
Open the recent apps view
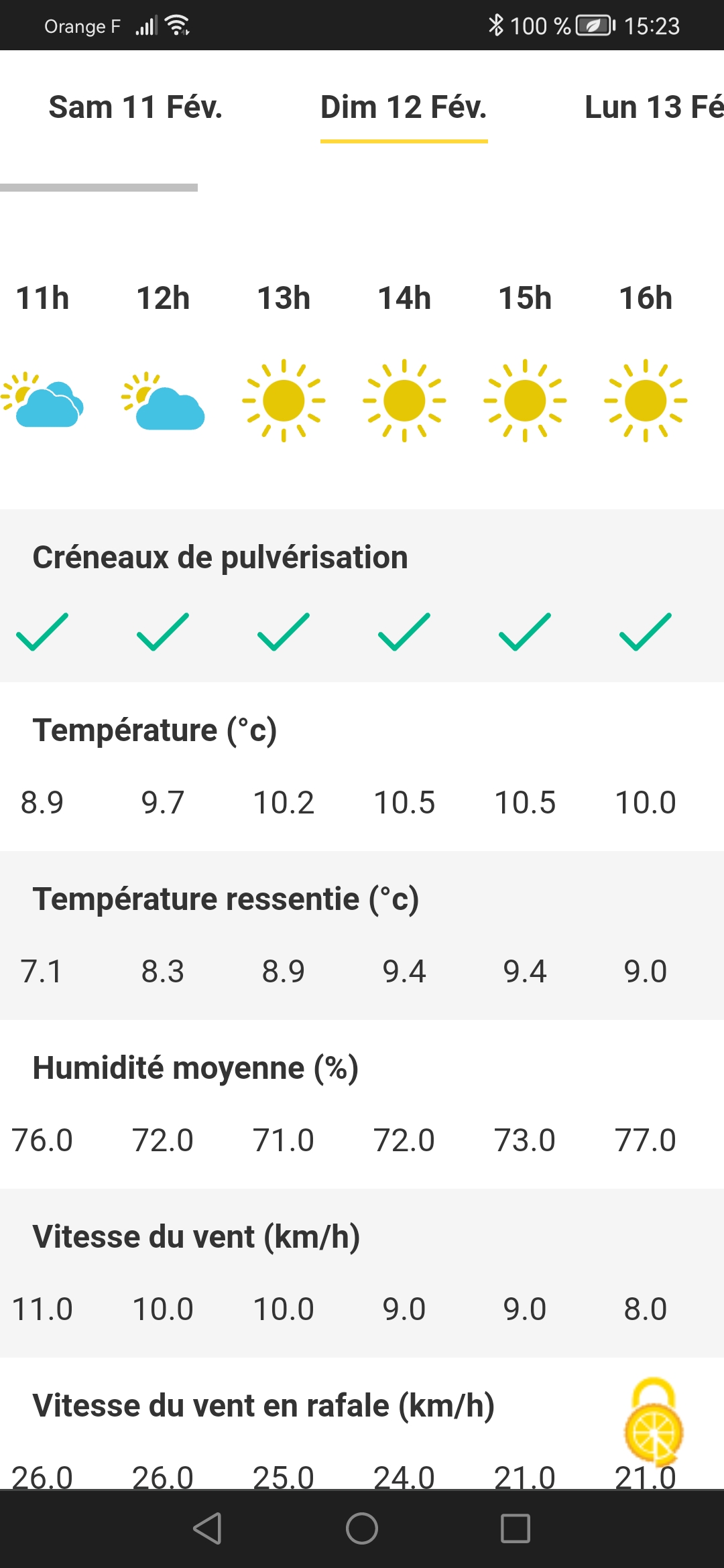click(x=516, y=1528)
